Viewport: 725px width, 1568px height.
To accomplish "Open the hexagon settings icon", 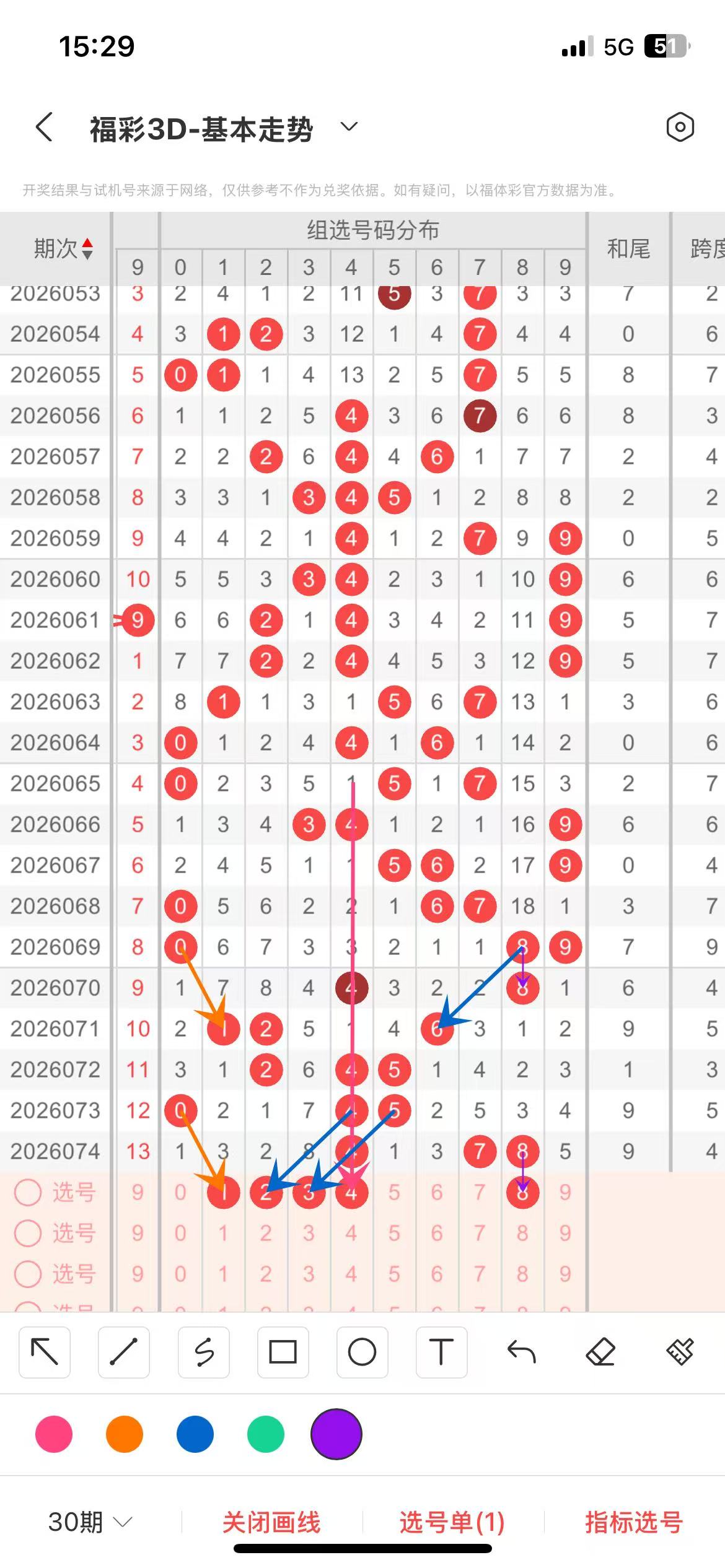I will (x=680, y=128).
